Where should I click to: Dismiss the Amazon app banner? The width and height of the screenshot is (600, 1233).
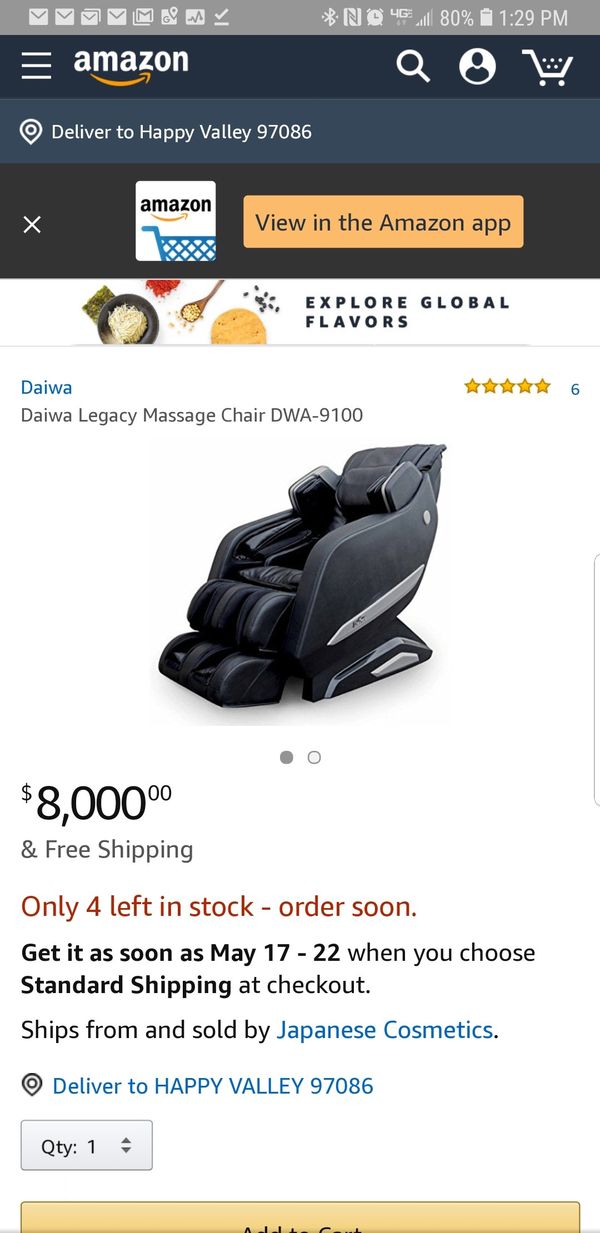click(32, 224)
